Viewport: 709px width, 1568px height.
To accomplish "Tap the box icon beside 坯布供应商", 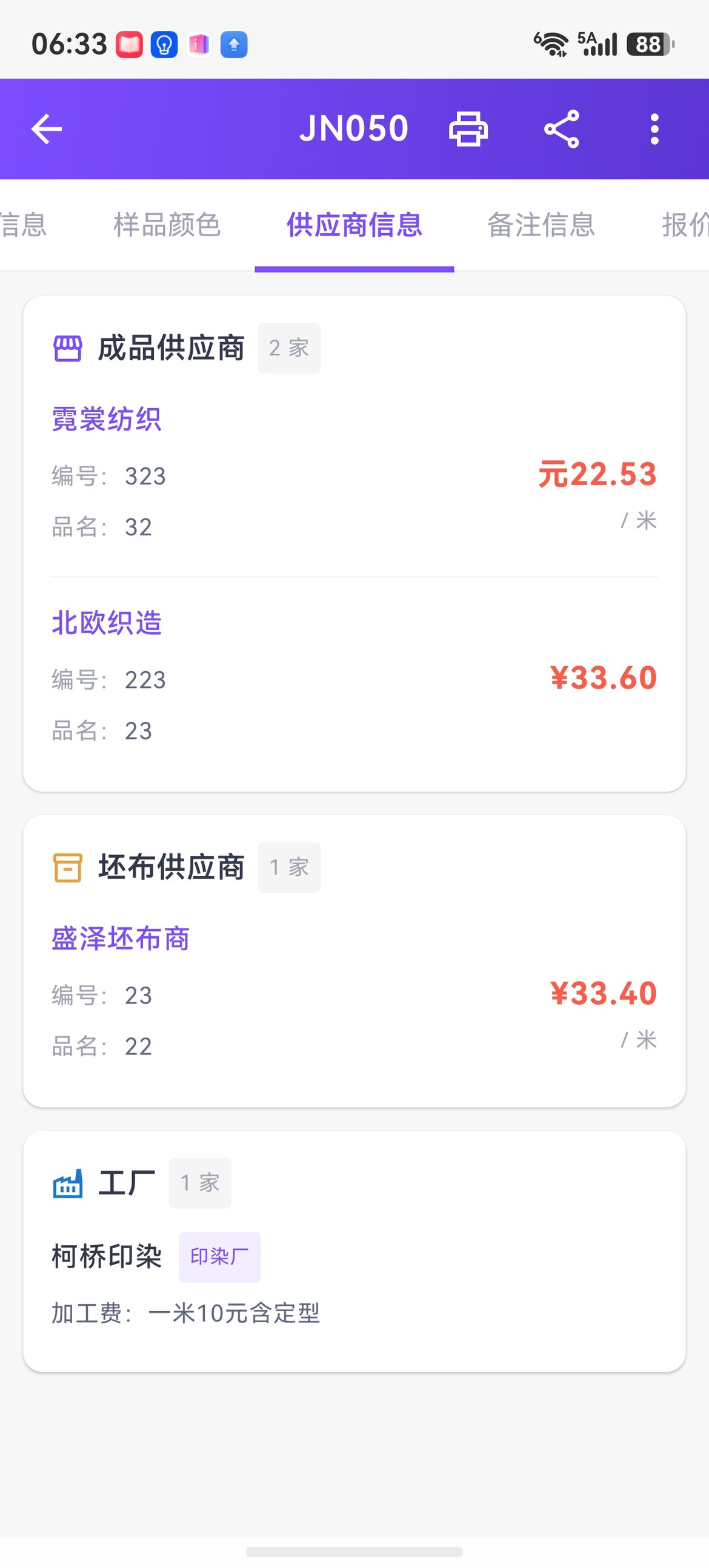I will 67,867.
